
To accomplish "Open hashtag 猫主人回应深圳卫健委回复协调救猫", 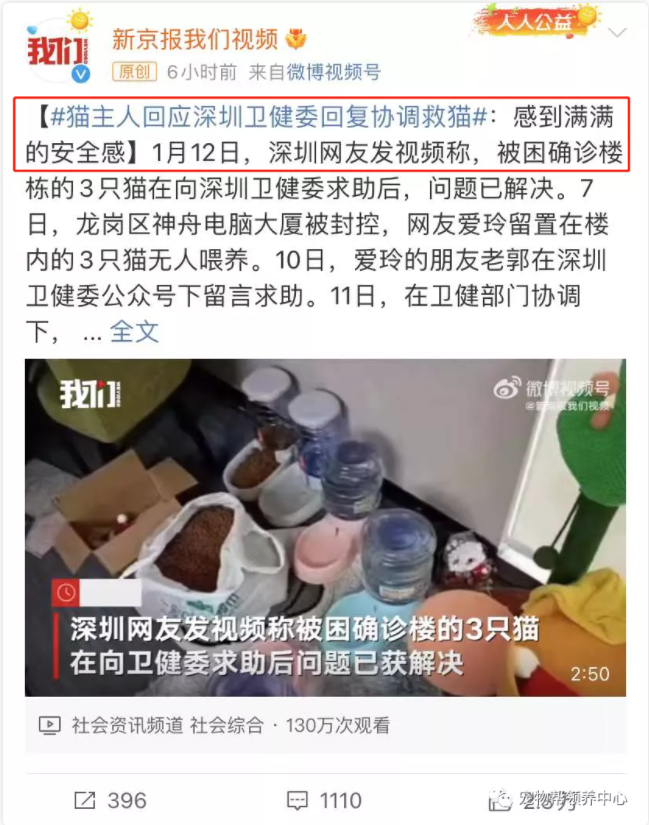I will [x=270, y=117].
